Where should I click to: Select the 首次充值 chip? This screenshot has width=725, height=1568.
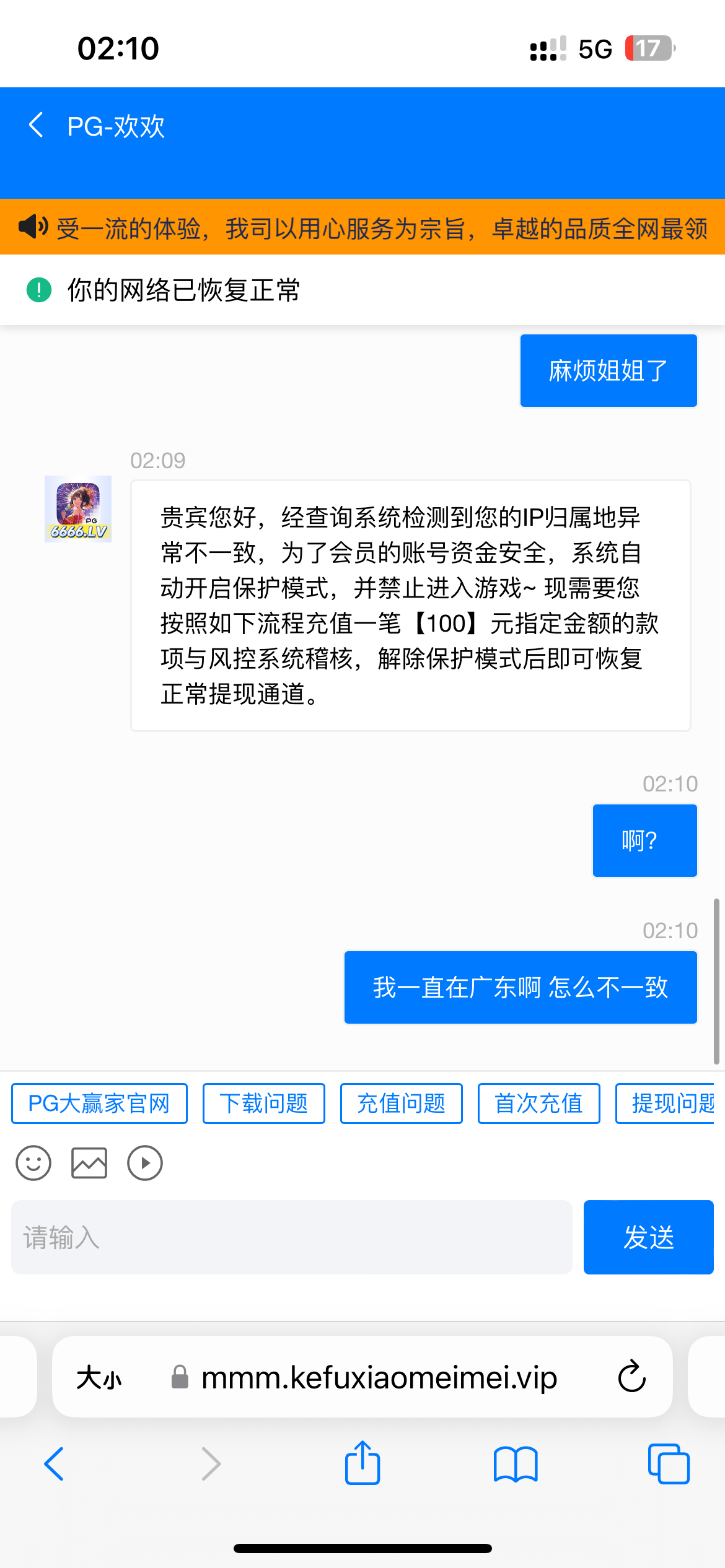pyautogui.click(x=538, y=1103)
